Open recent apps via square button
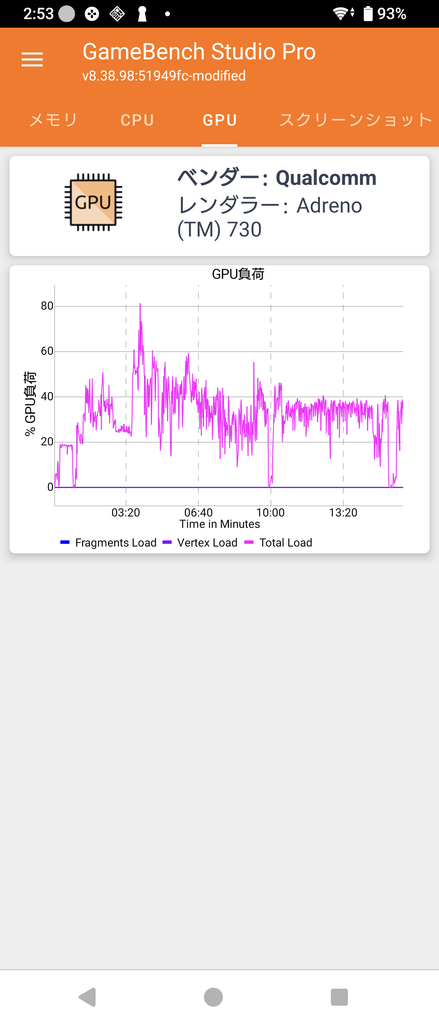Viewport: 439px width, 1024px height. tap(339, 997)
